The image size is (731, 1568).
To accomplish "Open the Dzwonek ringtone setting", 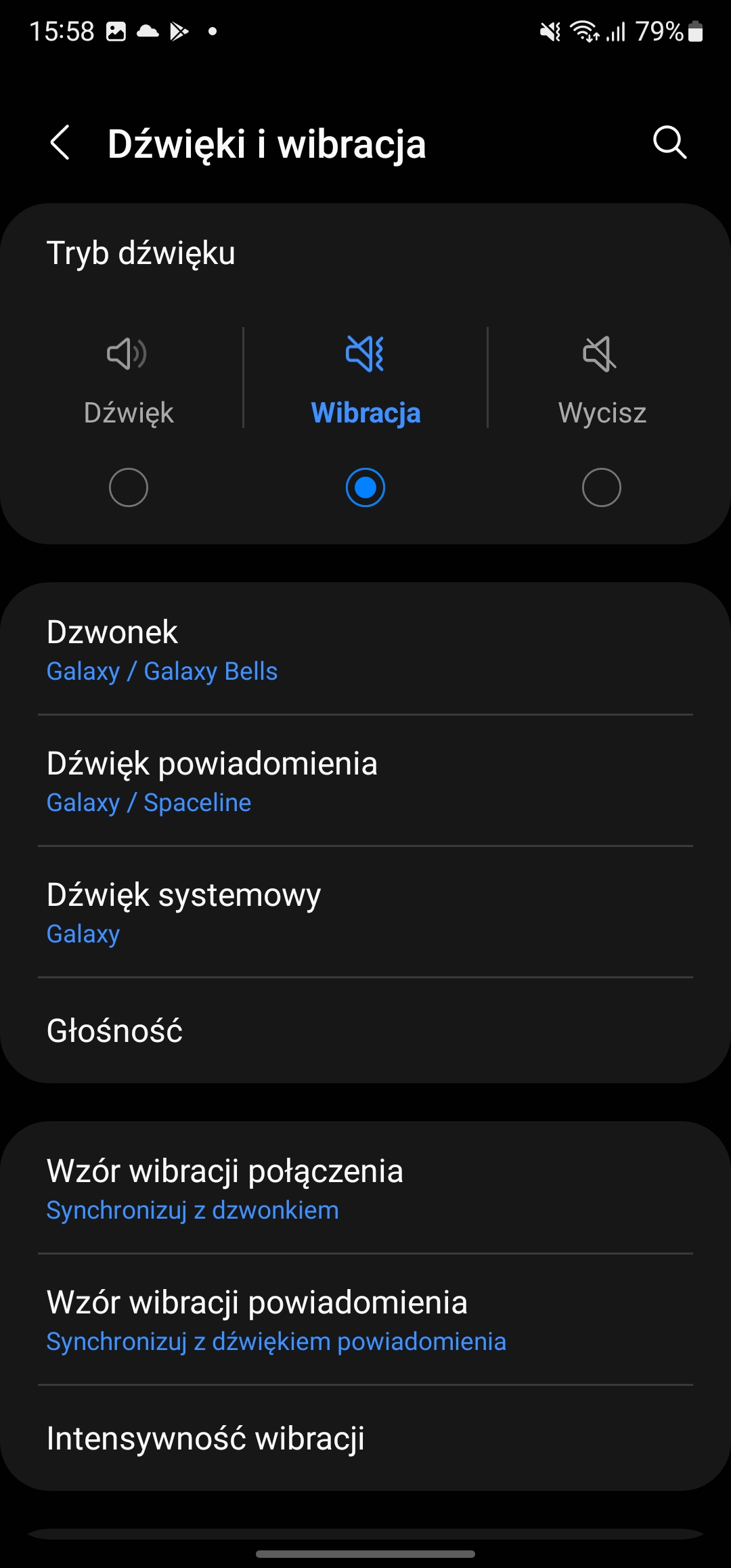I will (365, 649).
